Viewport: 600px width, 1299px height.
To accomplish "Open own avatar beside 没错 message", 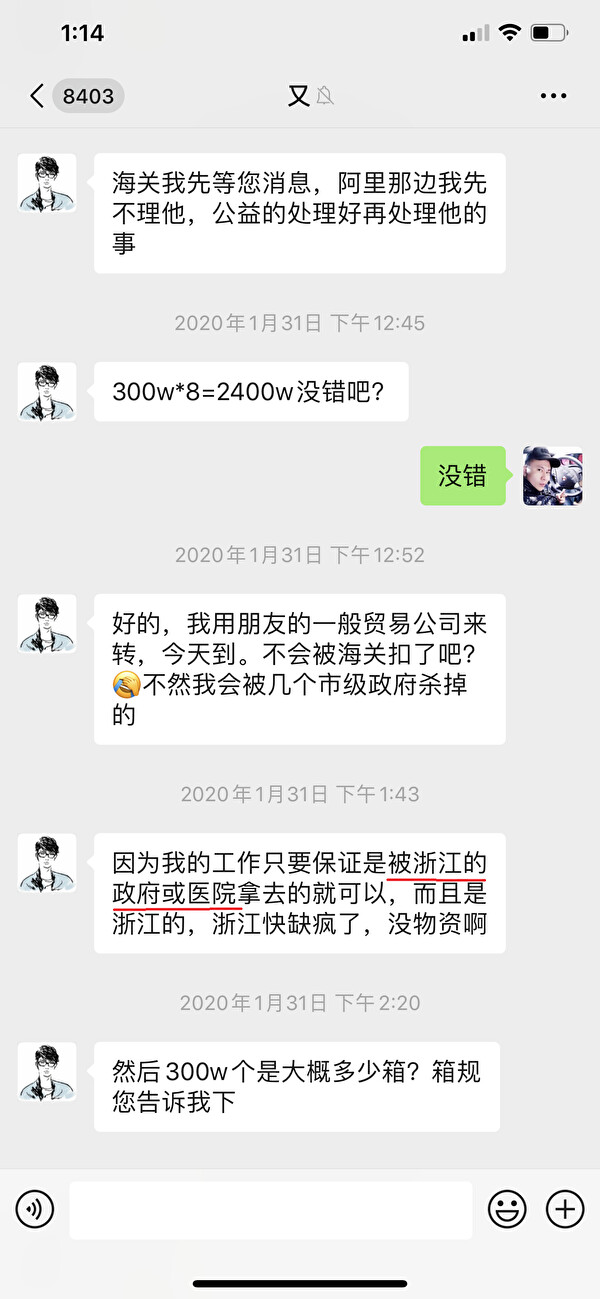I will pyautogui.click(x=552, y=476).
